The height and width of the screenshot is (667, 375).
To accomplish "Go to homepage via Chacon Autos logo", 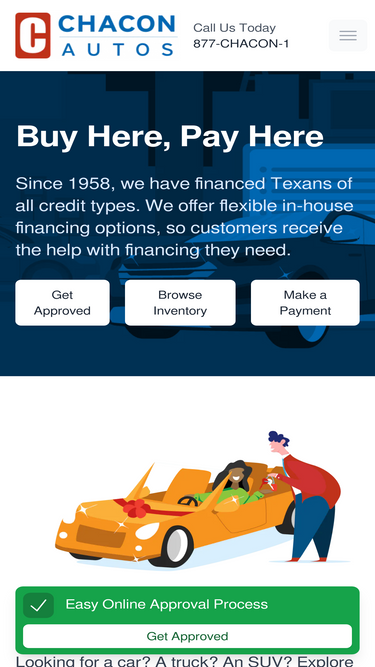I will coord(96,35).
